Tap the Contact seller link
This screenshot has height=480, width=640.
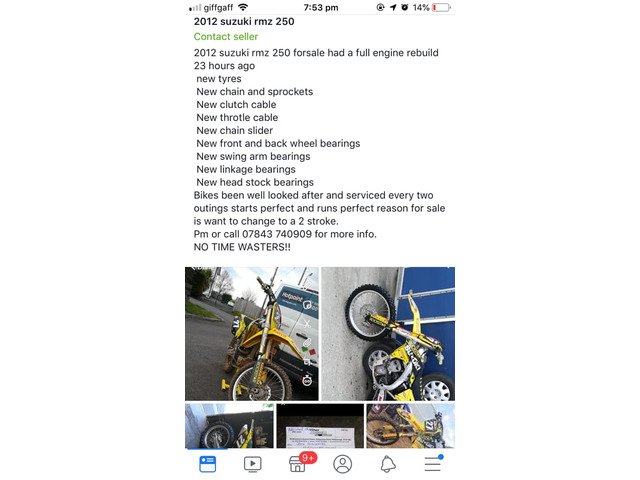225,37
